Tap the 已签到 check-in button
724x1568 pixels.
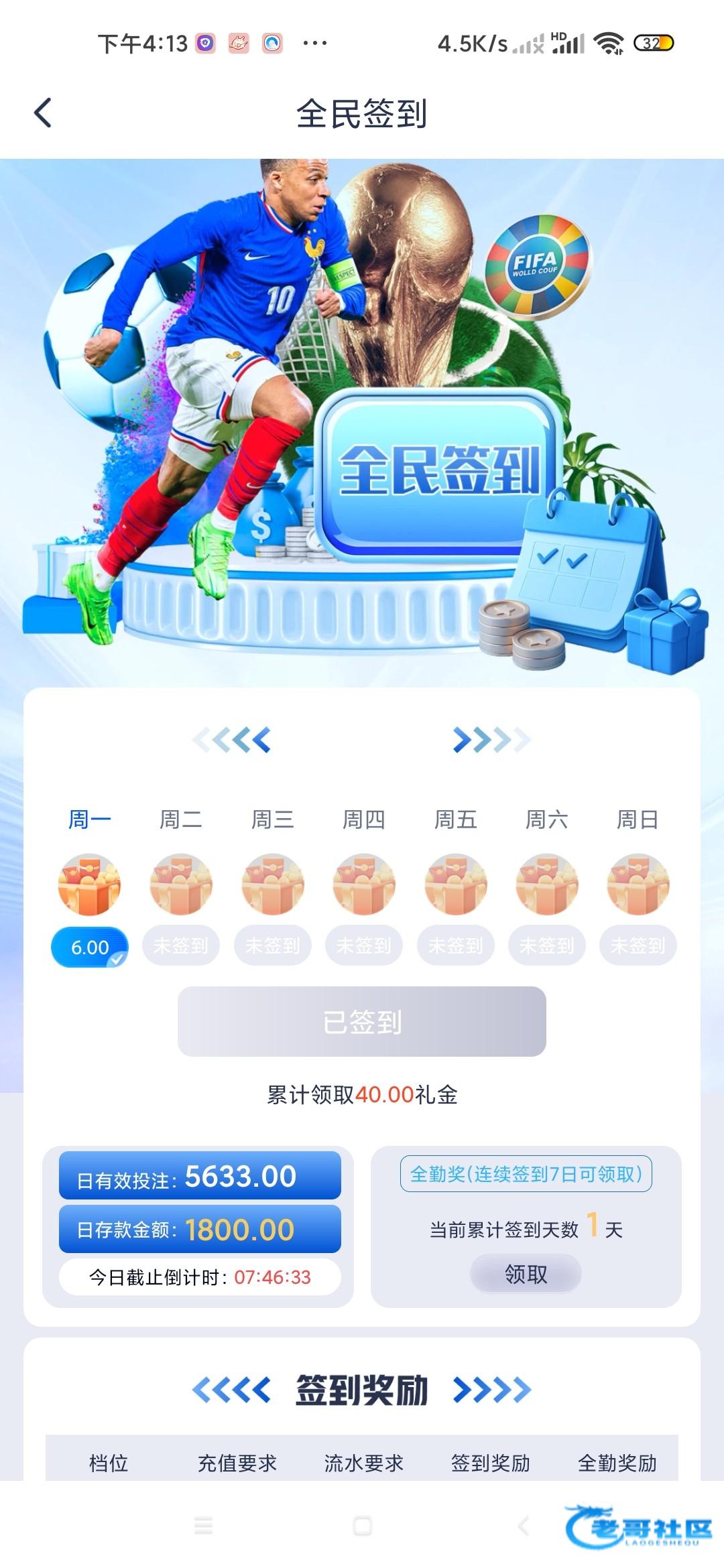coord(361,1021)
